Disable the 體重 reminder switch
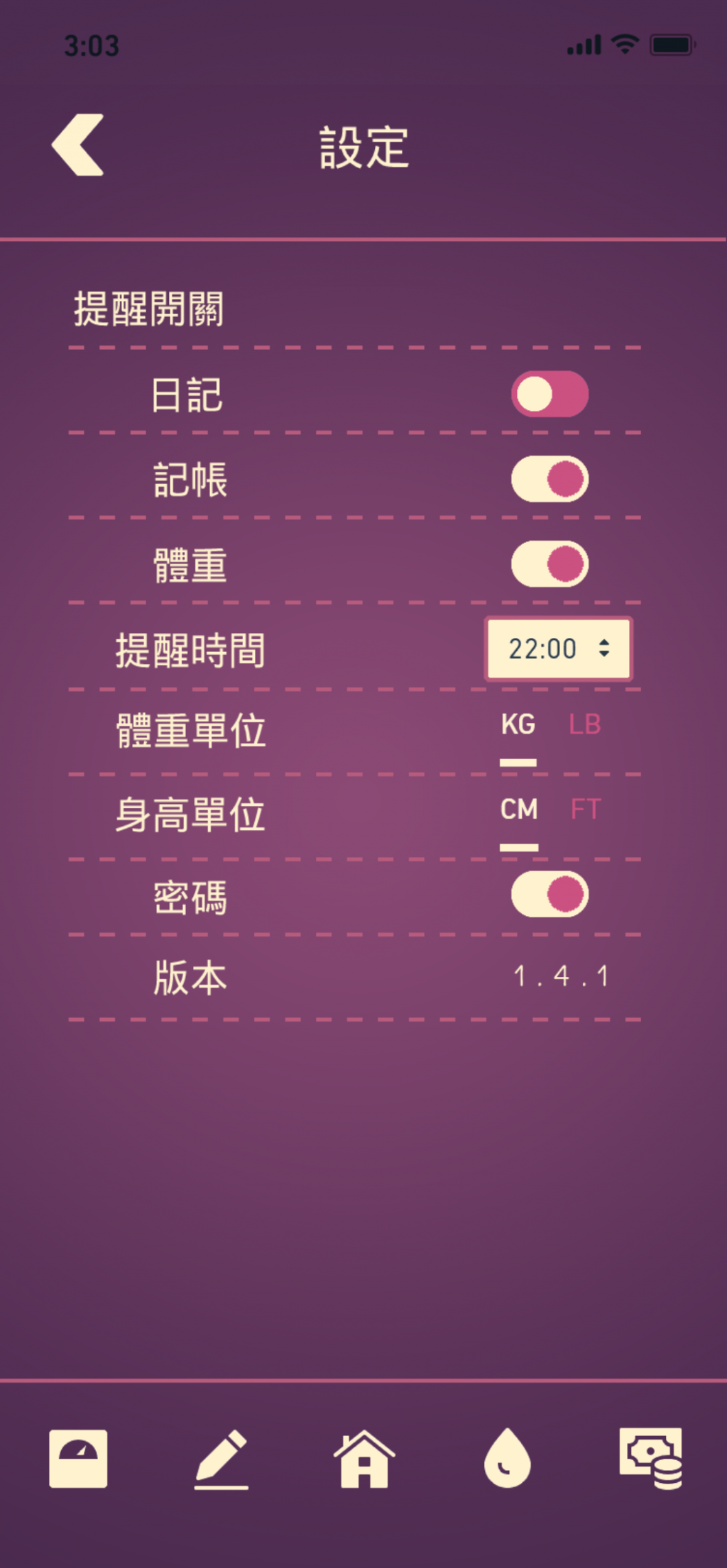Screen dimensions: 727x1568 pyautogui.click(x=550, y=564)
